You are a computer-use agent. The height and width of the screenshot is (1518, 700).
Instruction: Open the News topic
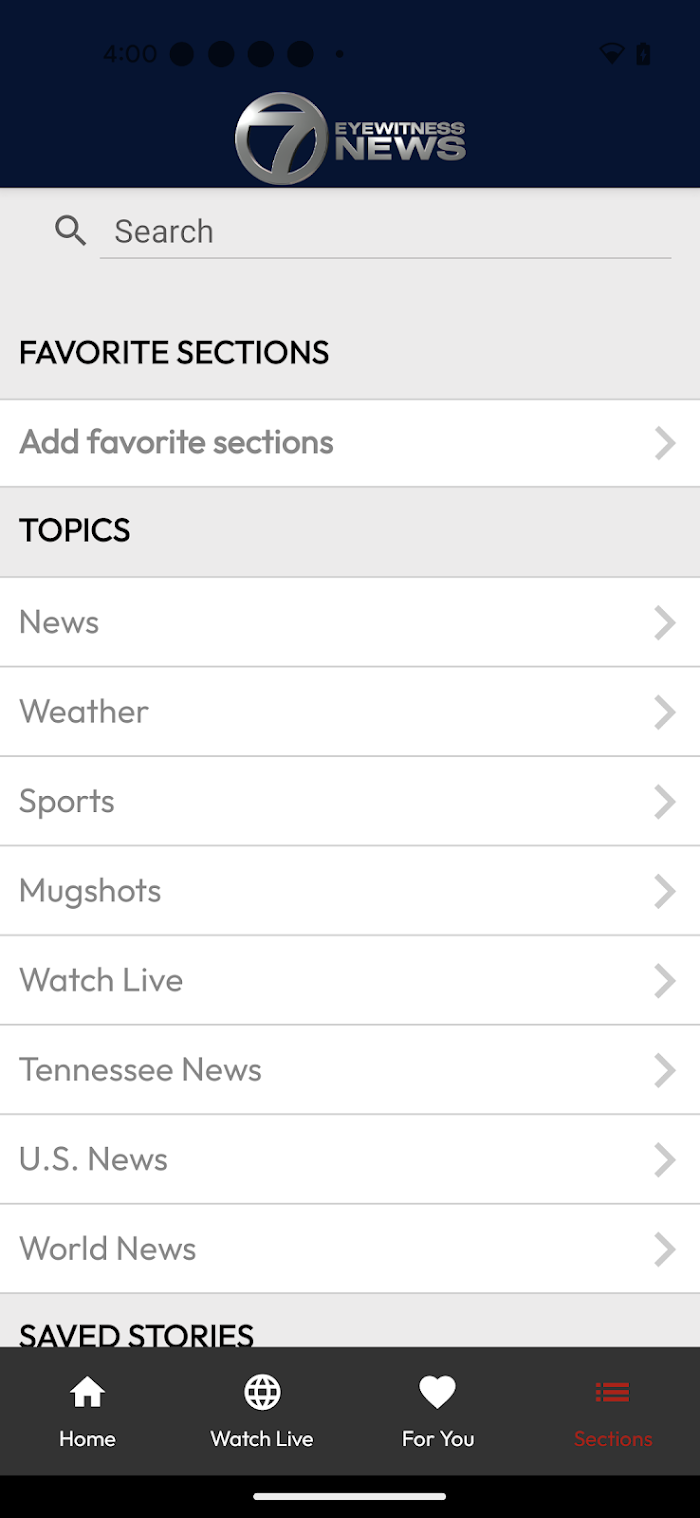(x=350, y=622)
